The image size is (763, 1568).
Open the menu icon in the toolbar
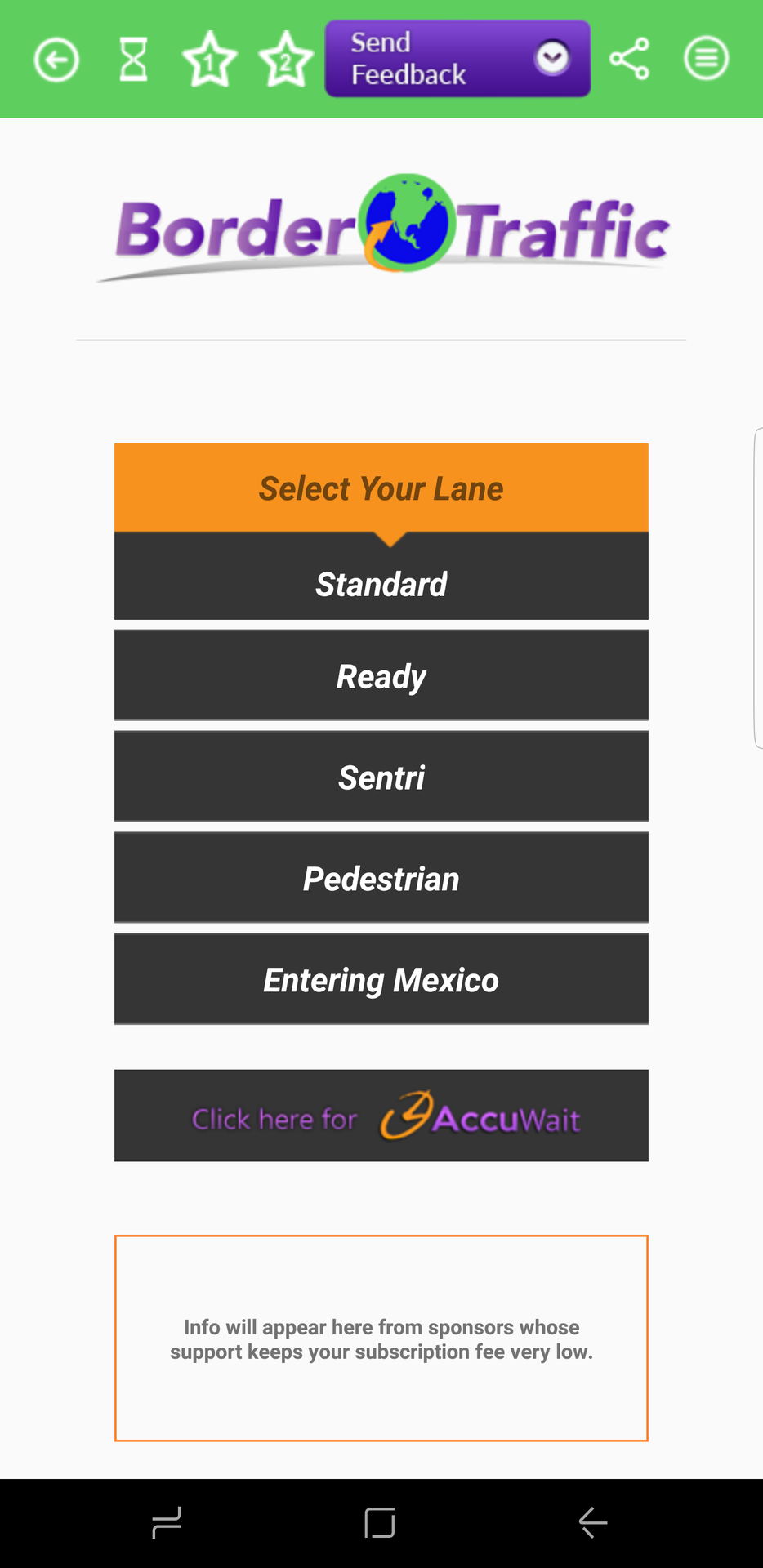706,59
